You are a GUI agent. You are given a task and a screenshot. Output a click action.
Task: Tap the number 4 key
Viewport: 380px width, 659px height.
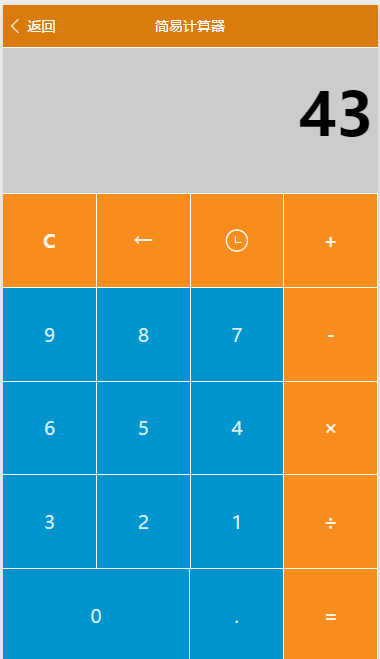point(237,428)
